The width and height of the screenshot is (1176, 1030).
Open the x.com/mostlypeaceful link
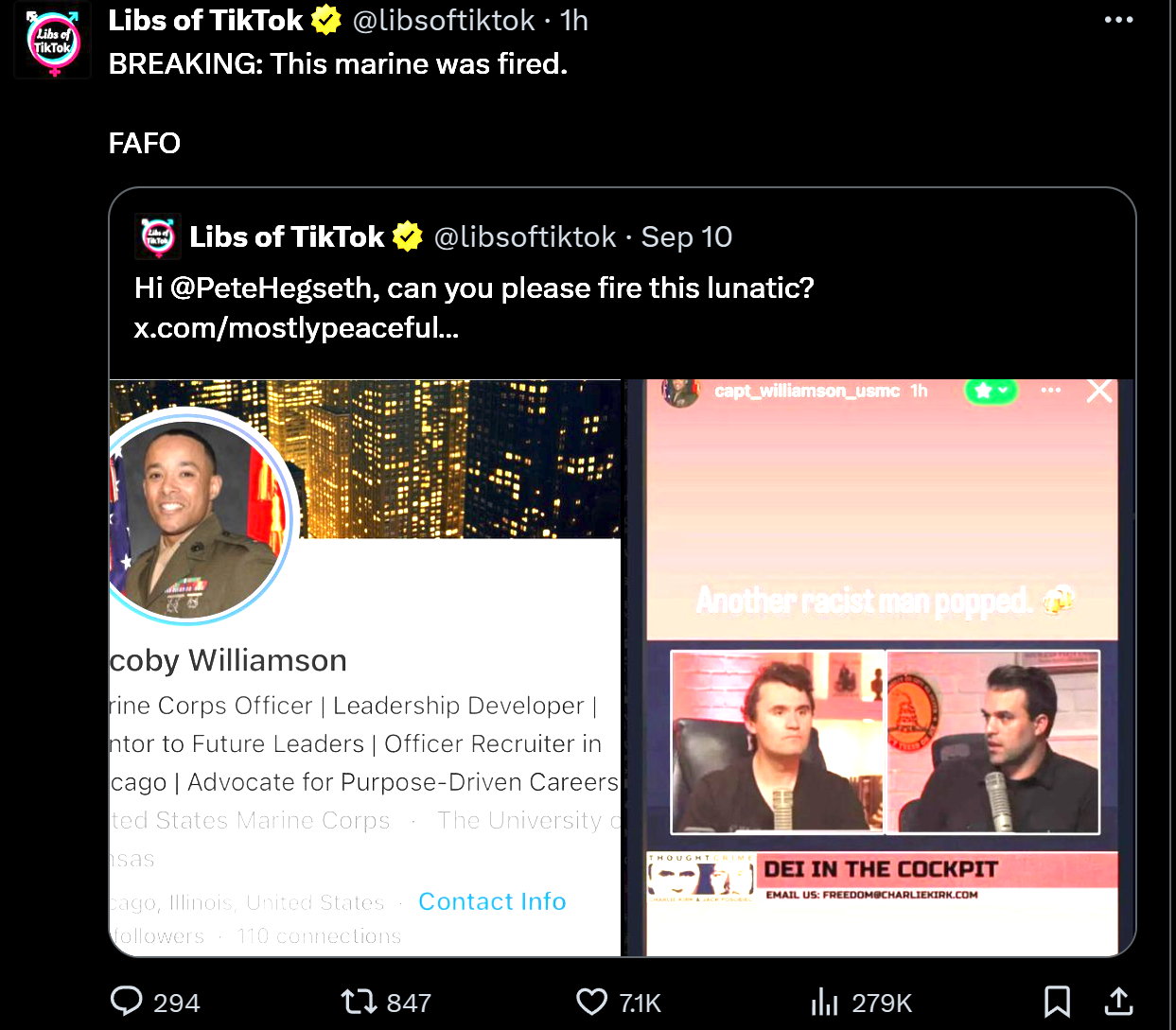point(296,328)
